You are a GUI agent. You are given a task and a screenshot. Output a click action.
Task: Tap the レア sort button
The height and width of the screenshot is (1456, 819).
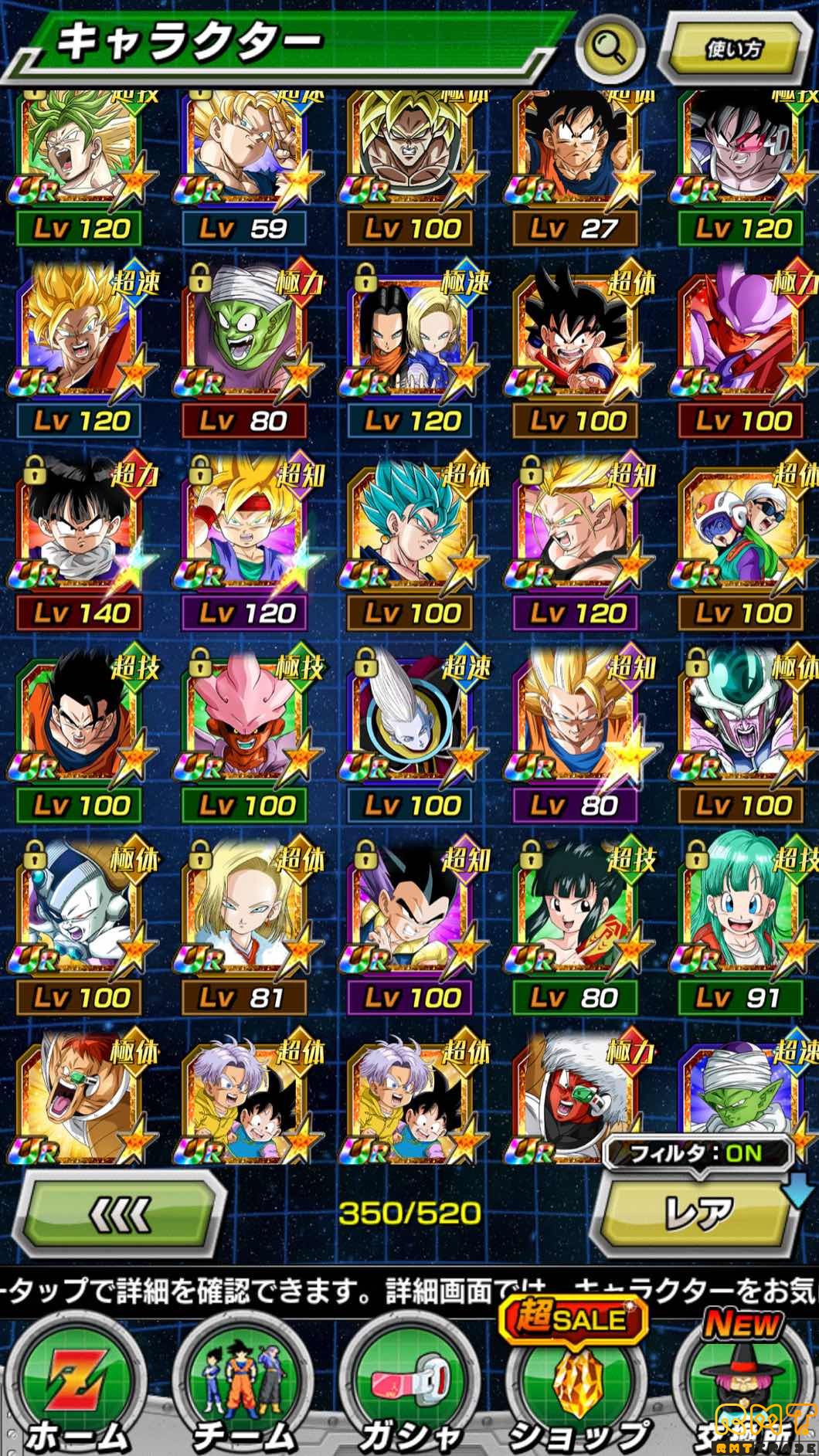(698, 1214)
